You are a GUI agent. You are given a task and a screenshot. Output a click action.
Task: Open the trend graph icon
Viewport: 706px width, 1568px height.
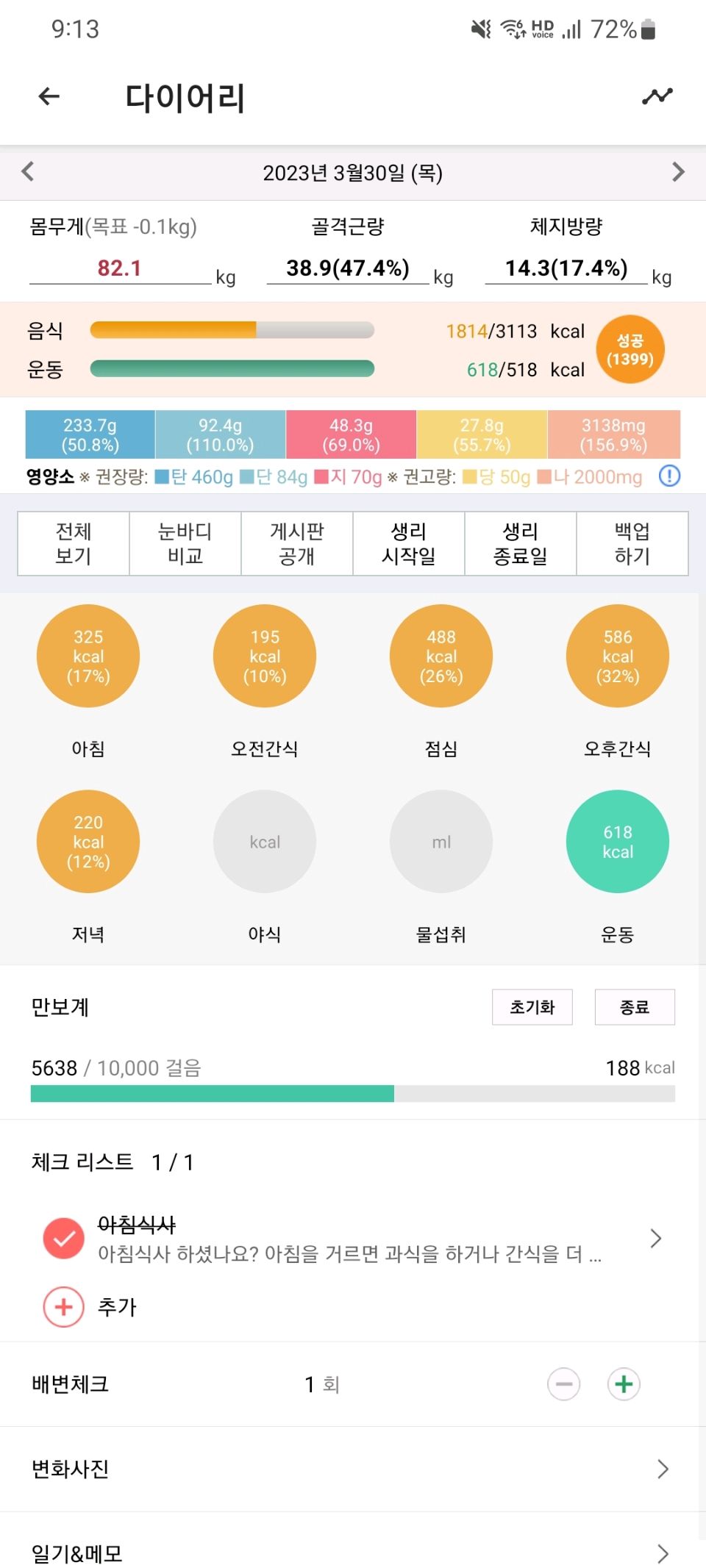(657, 96)
